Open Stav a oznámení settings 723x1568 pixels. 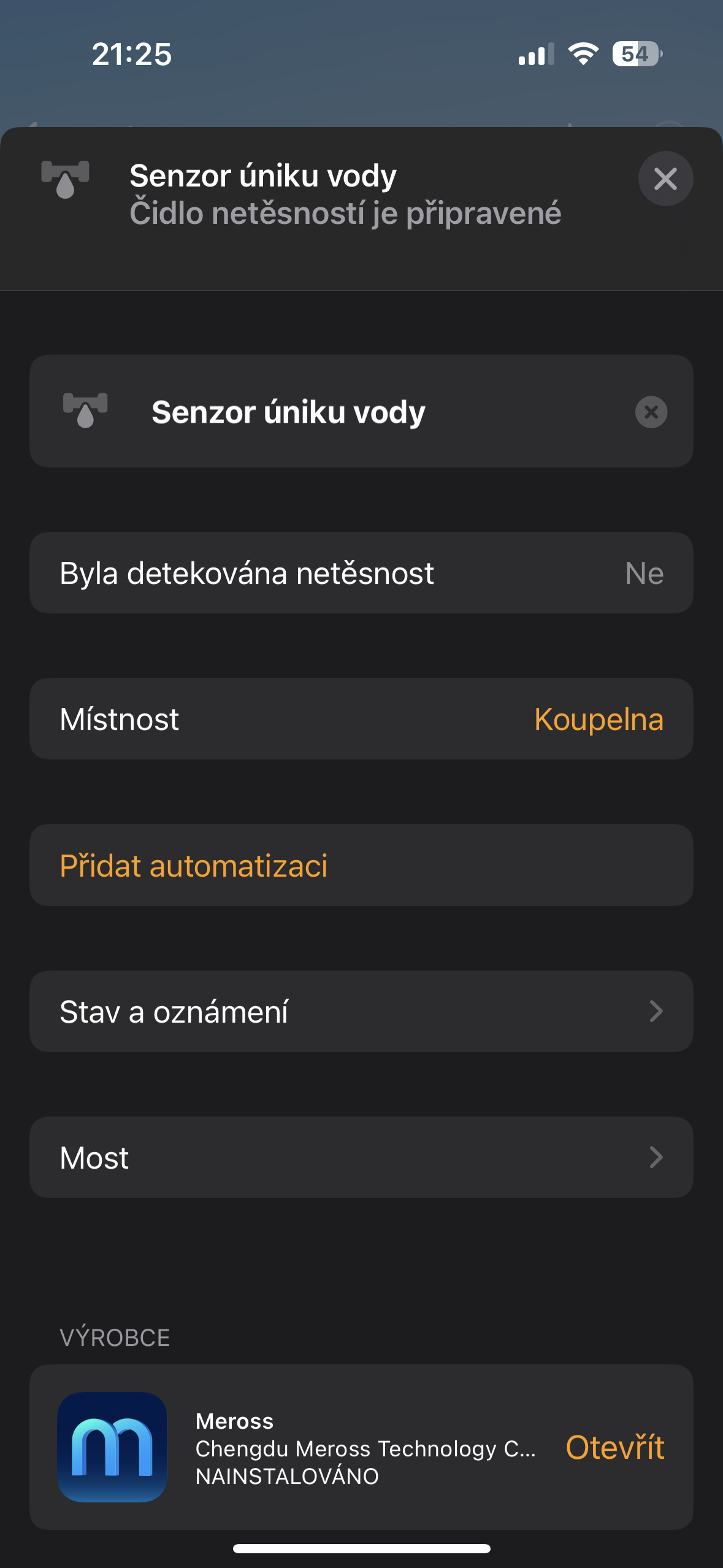pyautogui.click(x=361, y=1012)
